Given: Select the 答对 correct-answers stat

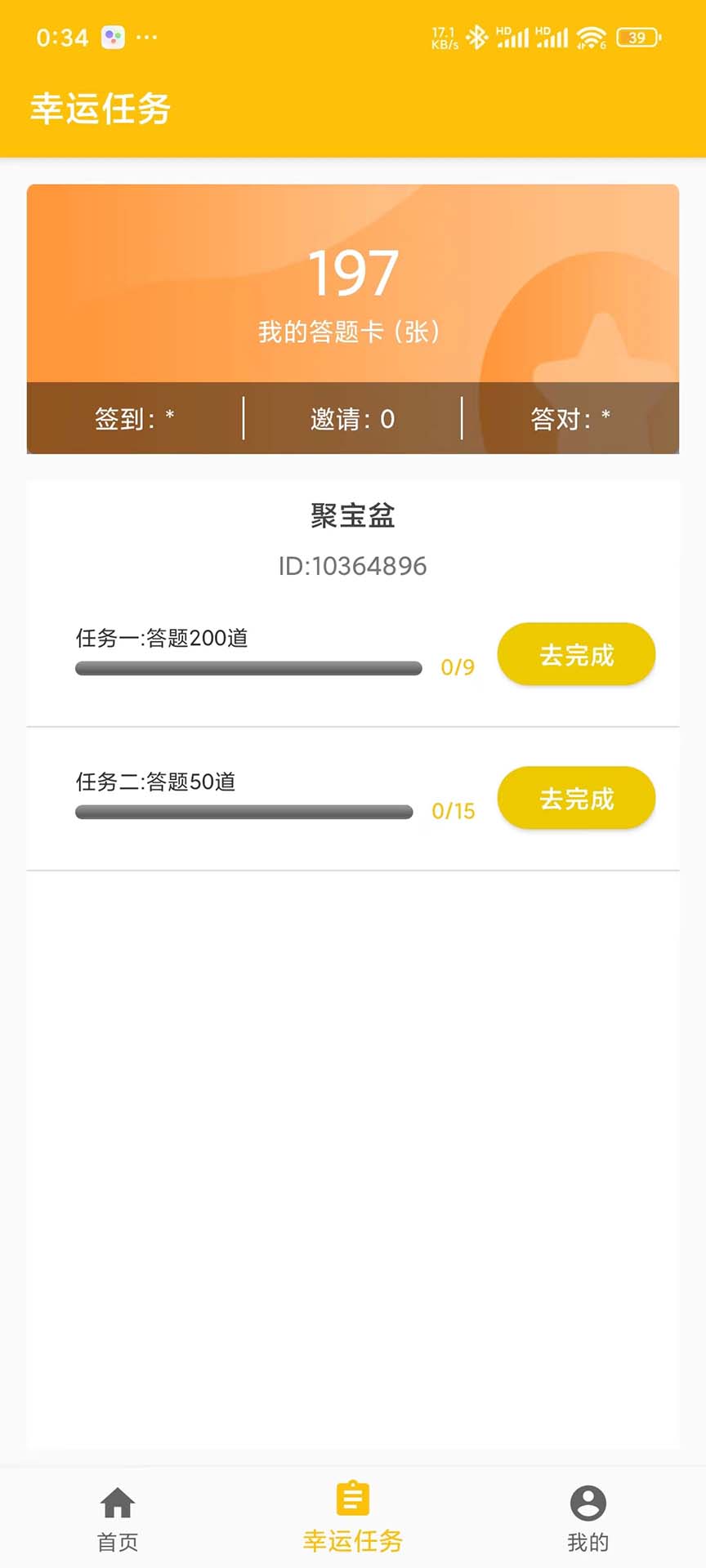Looking at the screenshot, I should [x=570, y=419].
